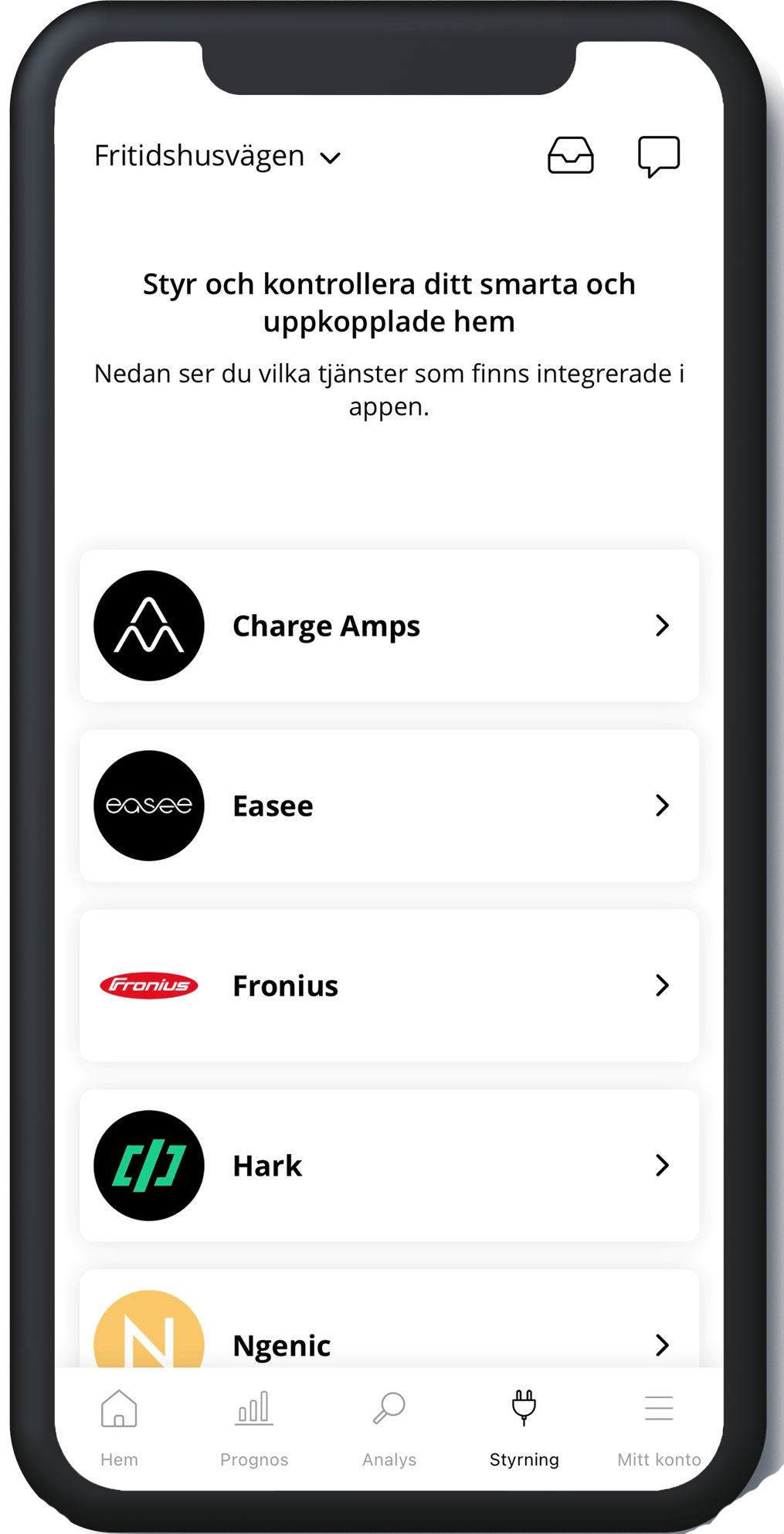Open the Charge Amps integration
Screen dimensions: 784x1534
(389, 626)
